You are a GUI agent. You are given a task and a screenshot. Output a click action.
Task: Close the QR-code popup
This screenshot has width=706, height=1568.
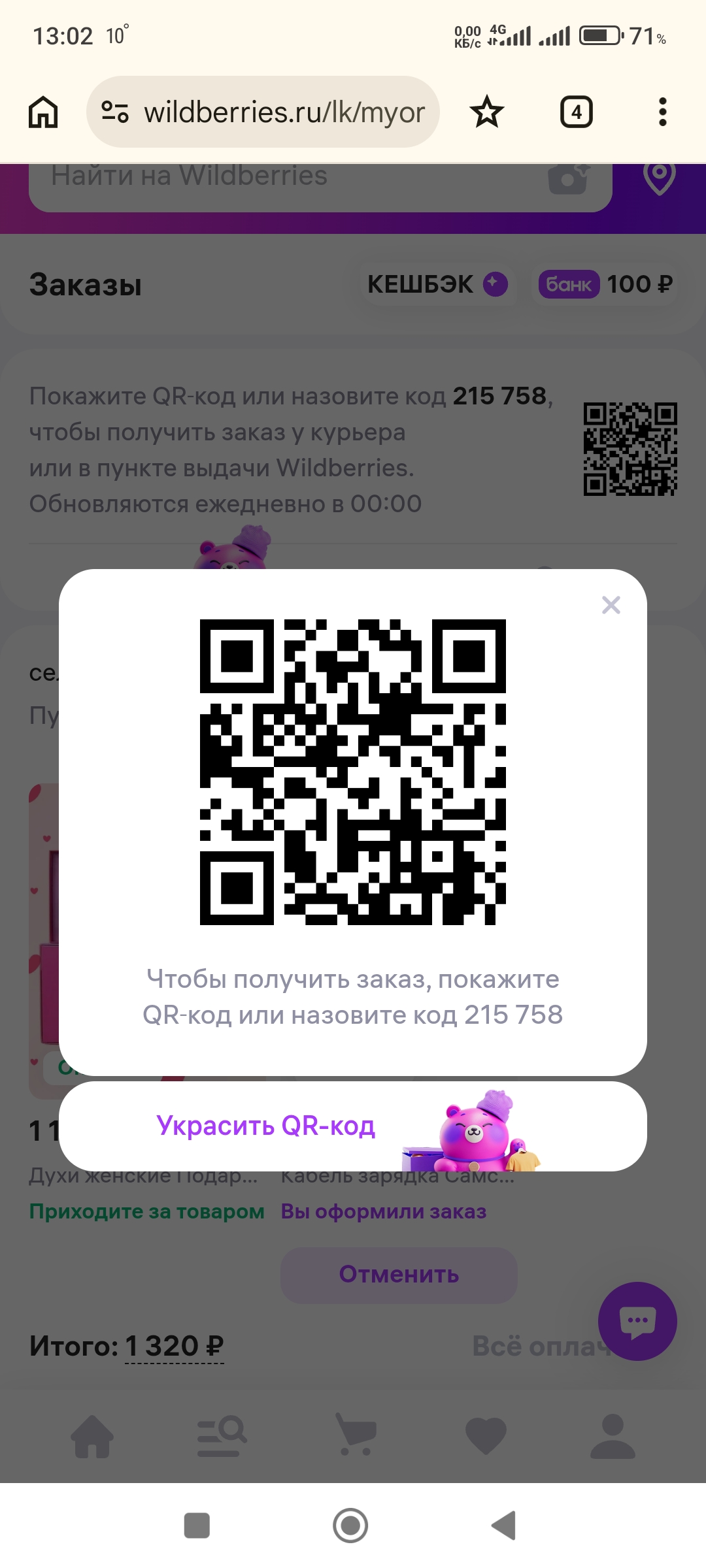[611, 605]
